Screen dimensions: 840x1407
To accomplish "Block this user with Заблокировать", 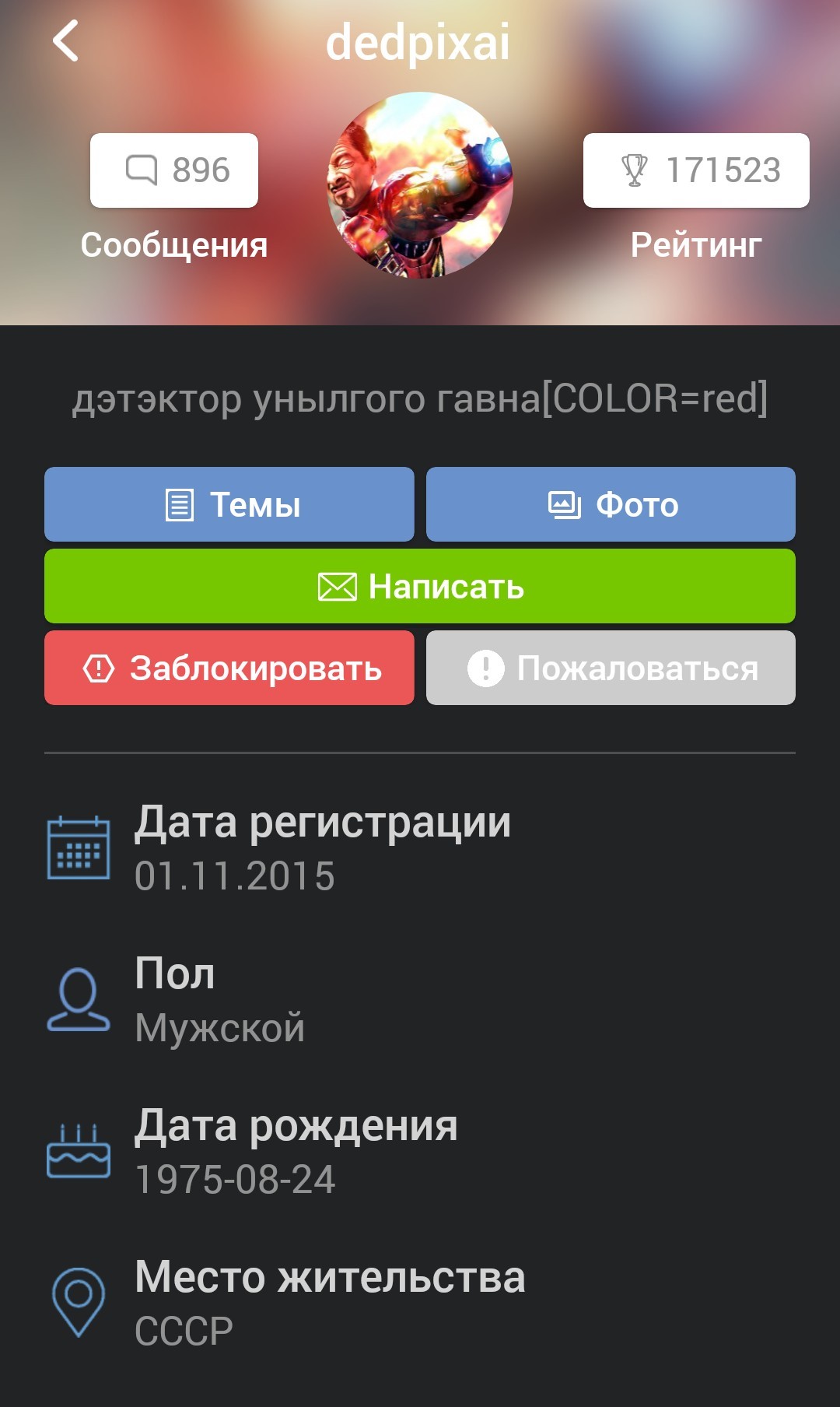I will 229,668.
